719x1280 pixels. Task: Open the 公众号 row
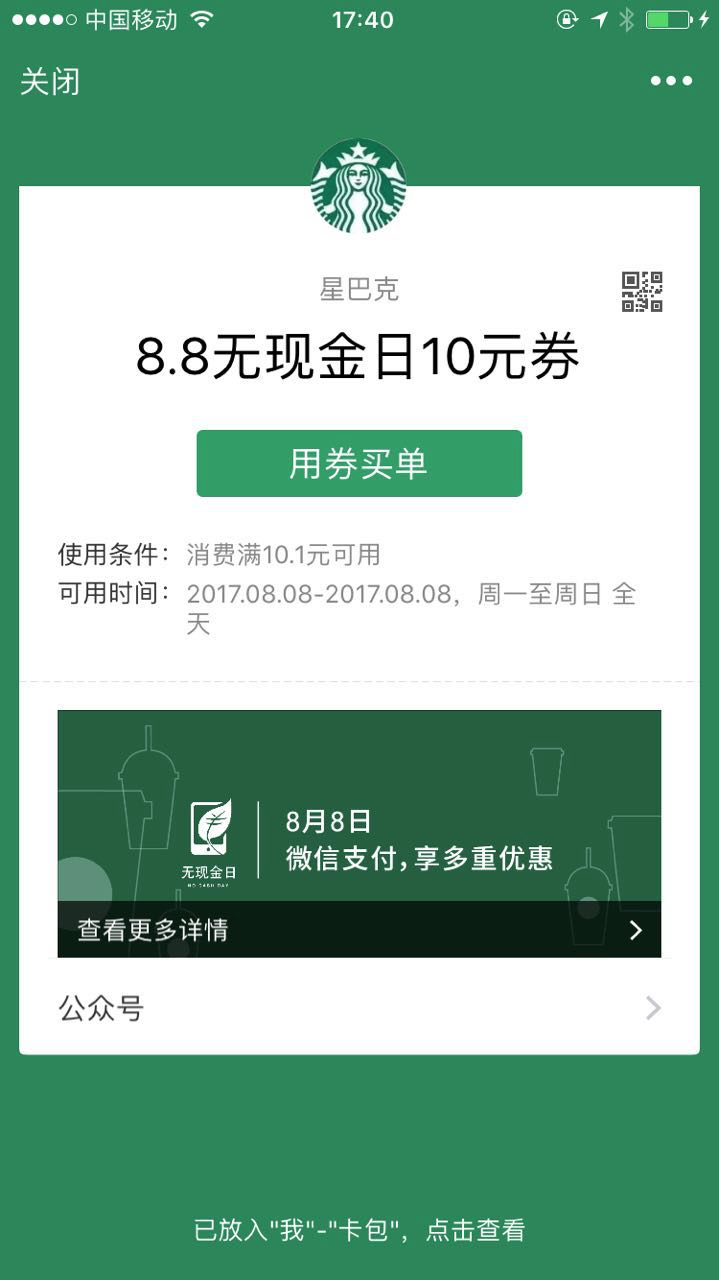(359, 1008)
